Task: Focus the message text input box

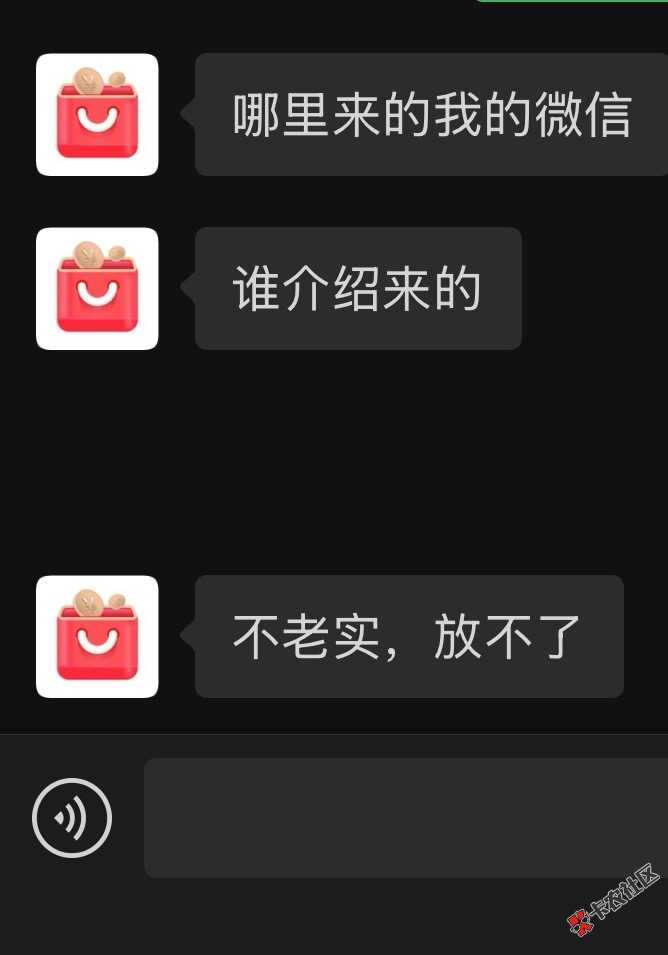Action: coord(405,818)
